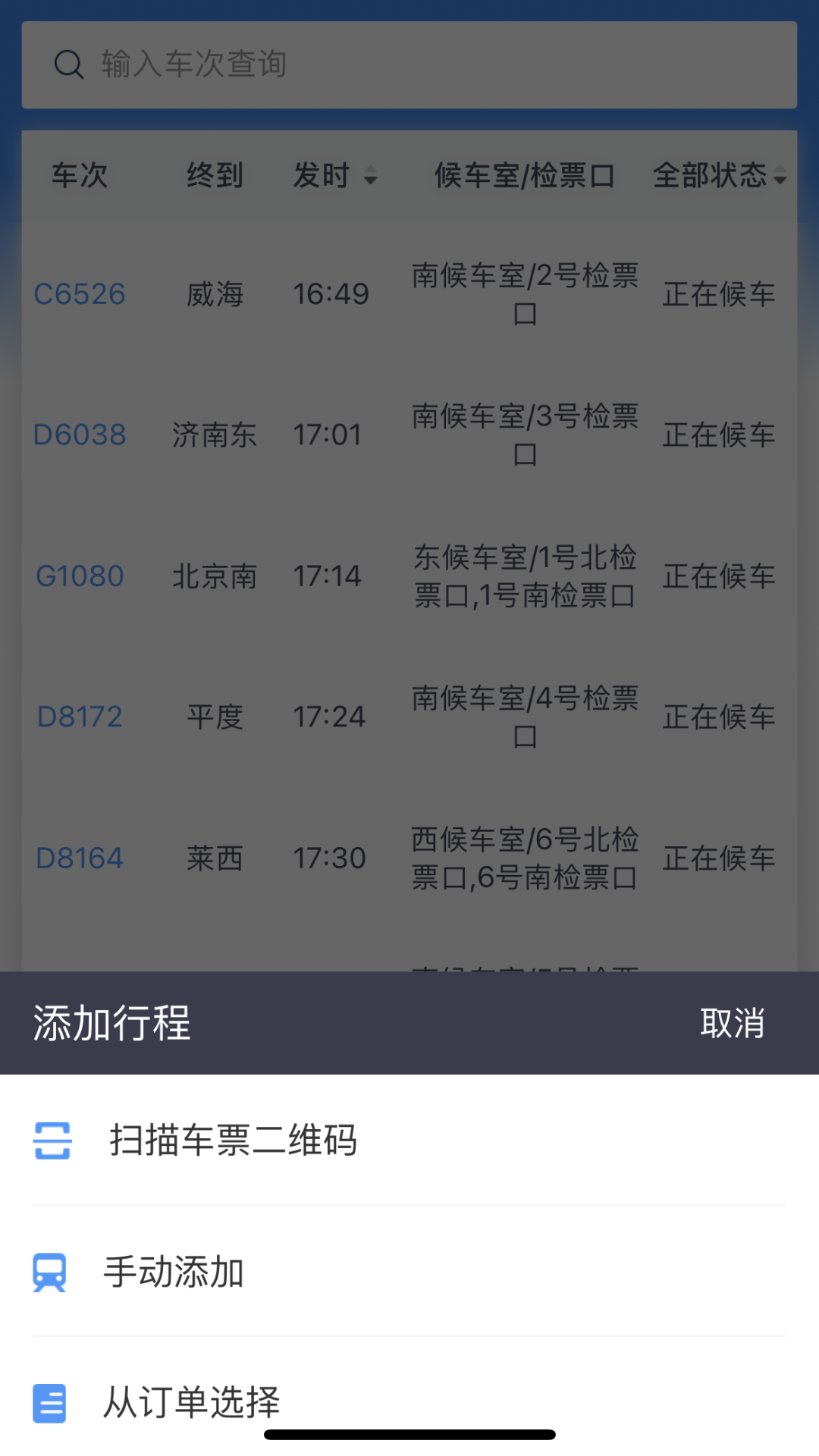Dismiss the sheet with 取消

click(732, 1023)
